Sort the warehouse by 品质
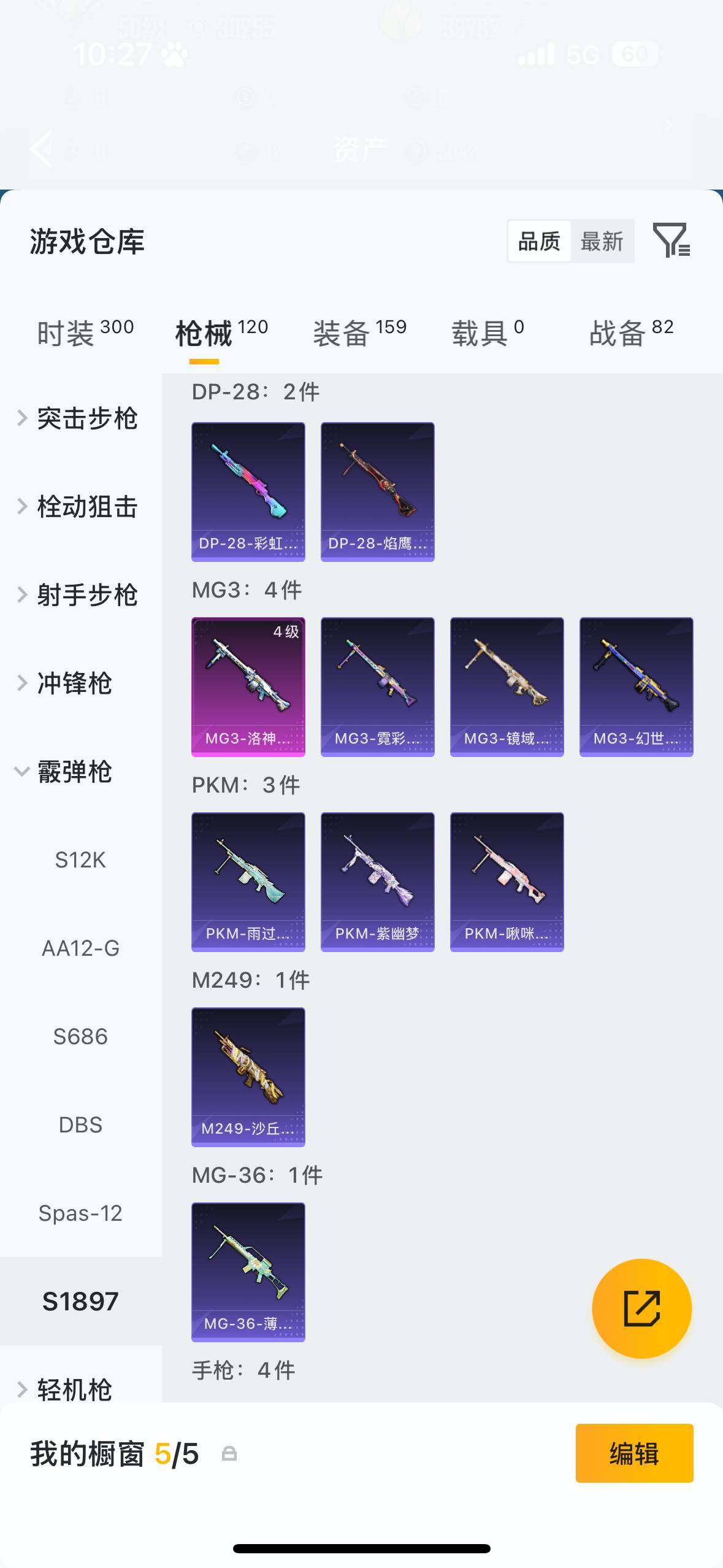 (x=539, y=242)
